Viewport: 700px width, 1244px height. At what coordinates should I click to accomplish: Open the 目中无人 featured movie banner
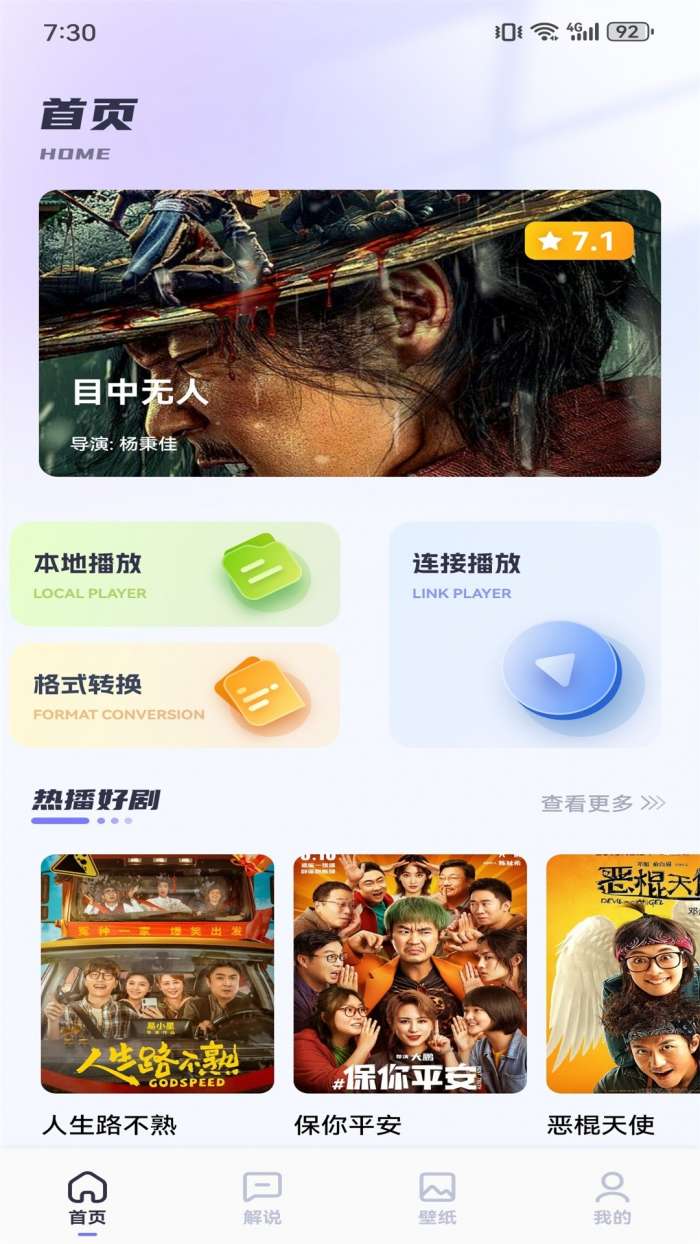[x=350, y=333]
